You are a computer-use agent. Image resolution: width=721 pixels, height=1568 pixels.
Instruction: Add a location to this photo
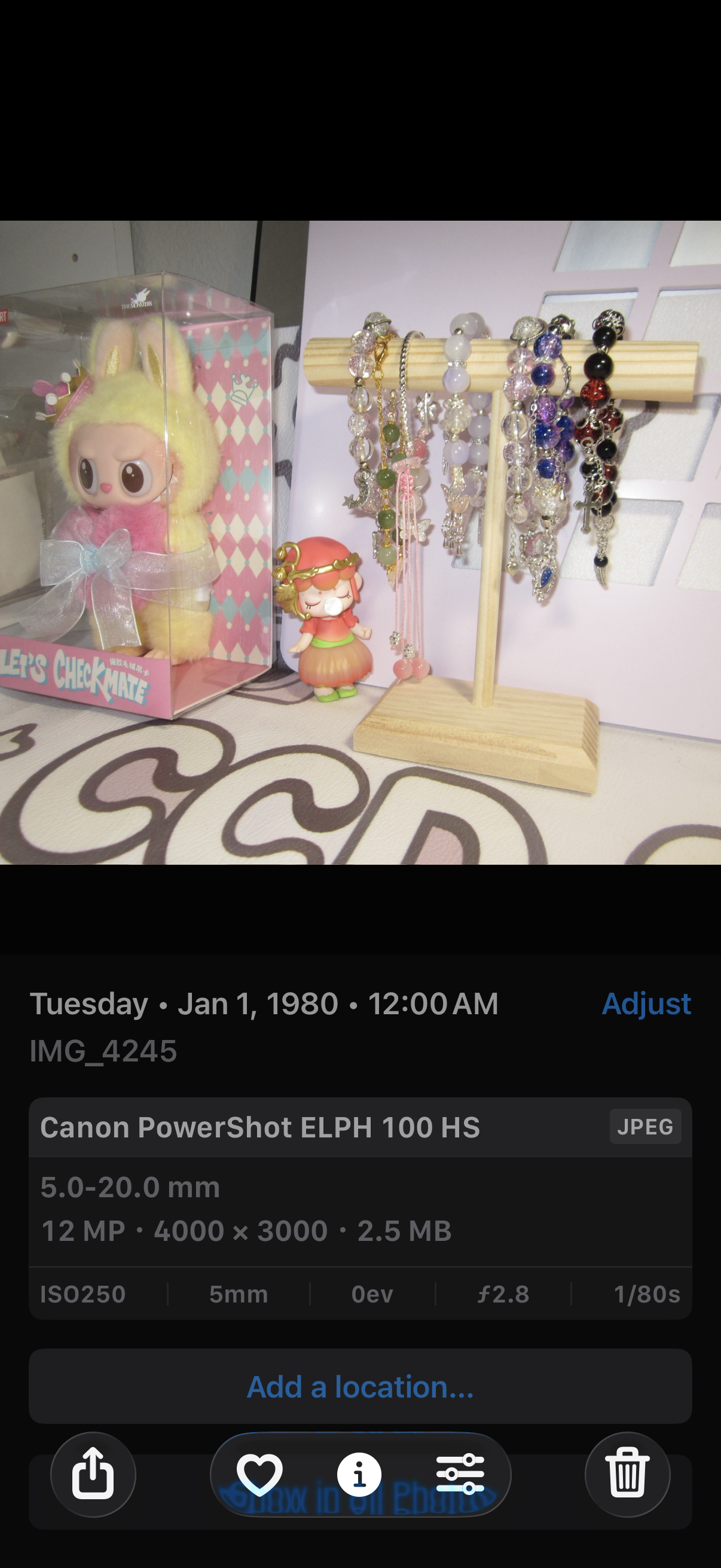360,1386
